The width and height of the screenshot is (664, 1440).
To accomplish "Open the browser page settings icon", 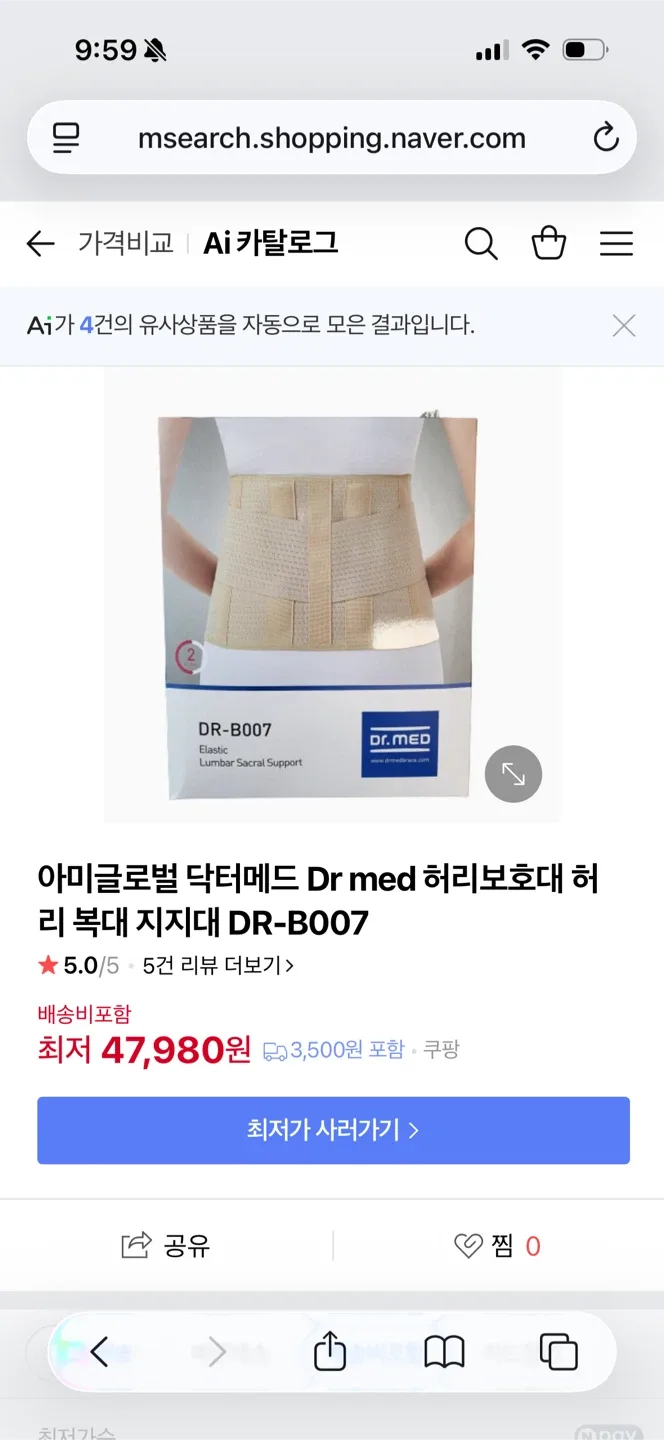I will tap(67, 138).
